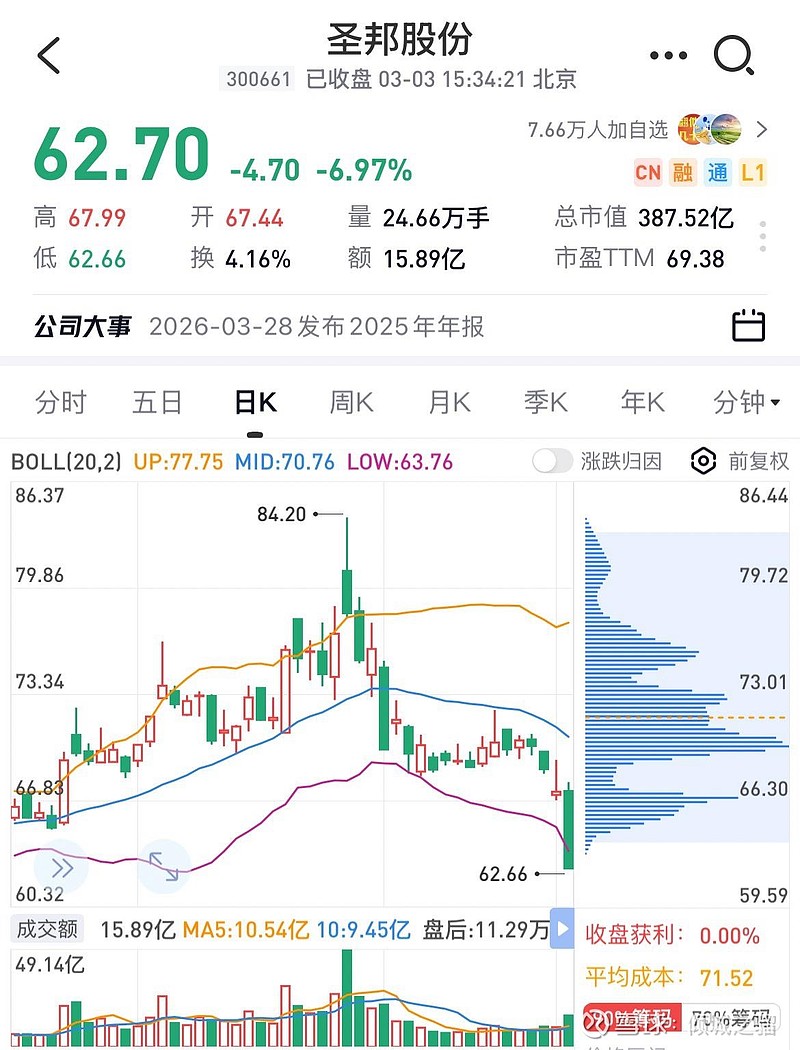This screenshot has width=800, height=1050.
Task: Tap the 成交额 indicator selector
Action: 46,929
